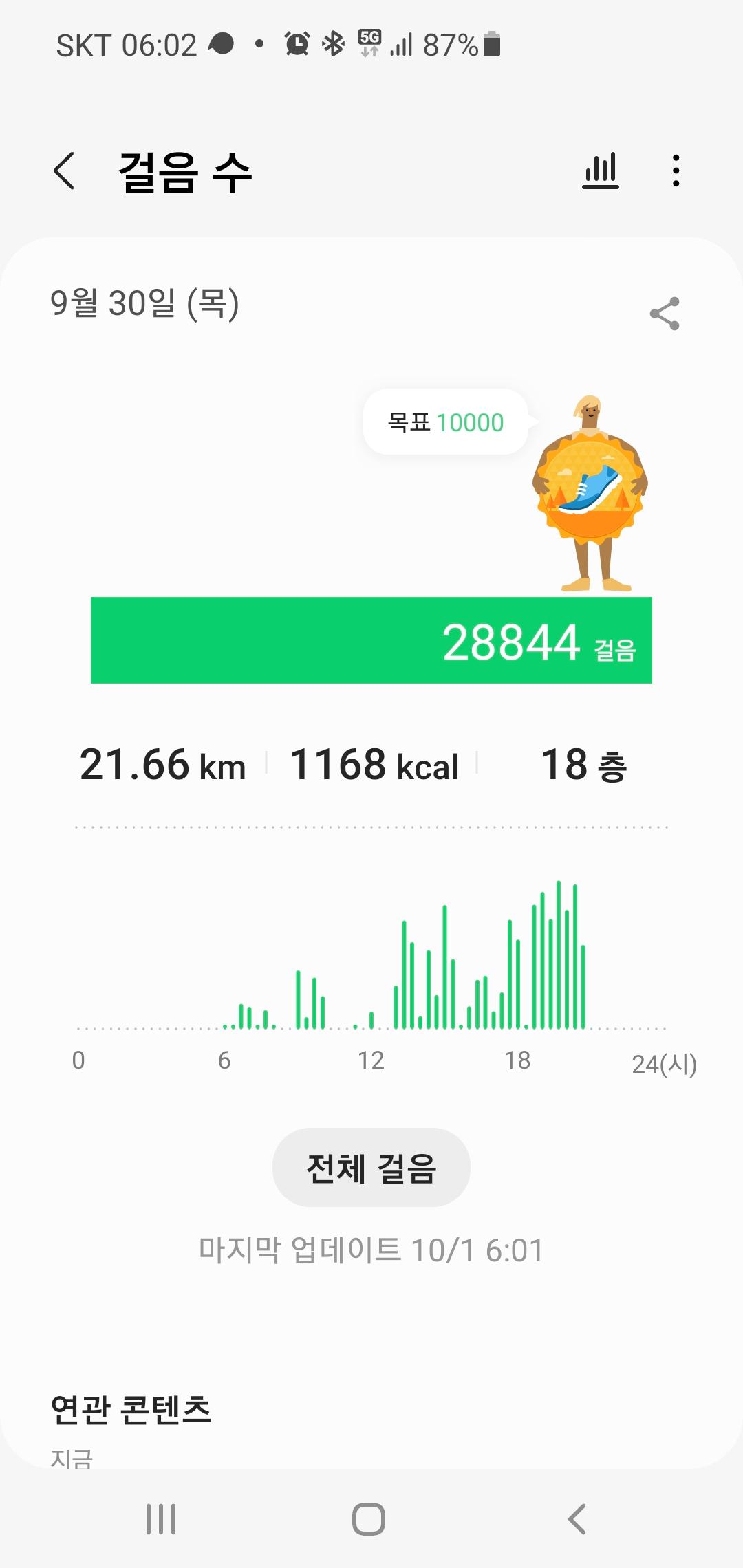Open the three-dot overflow menu

676,171
